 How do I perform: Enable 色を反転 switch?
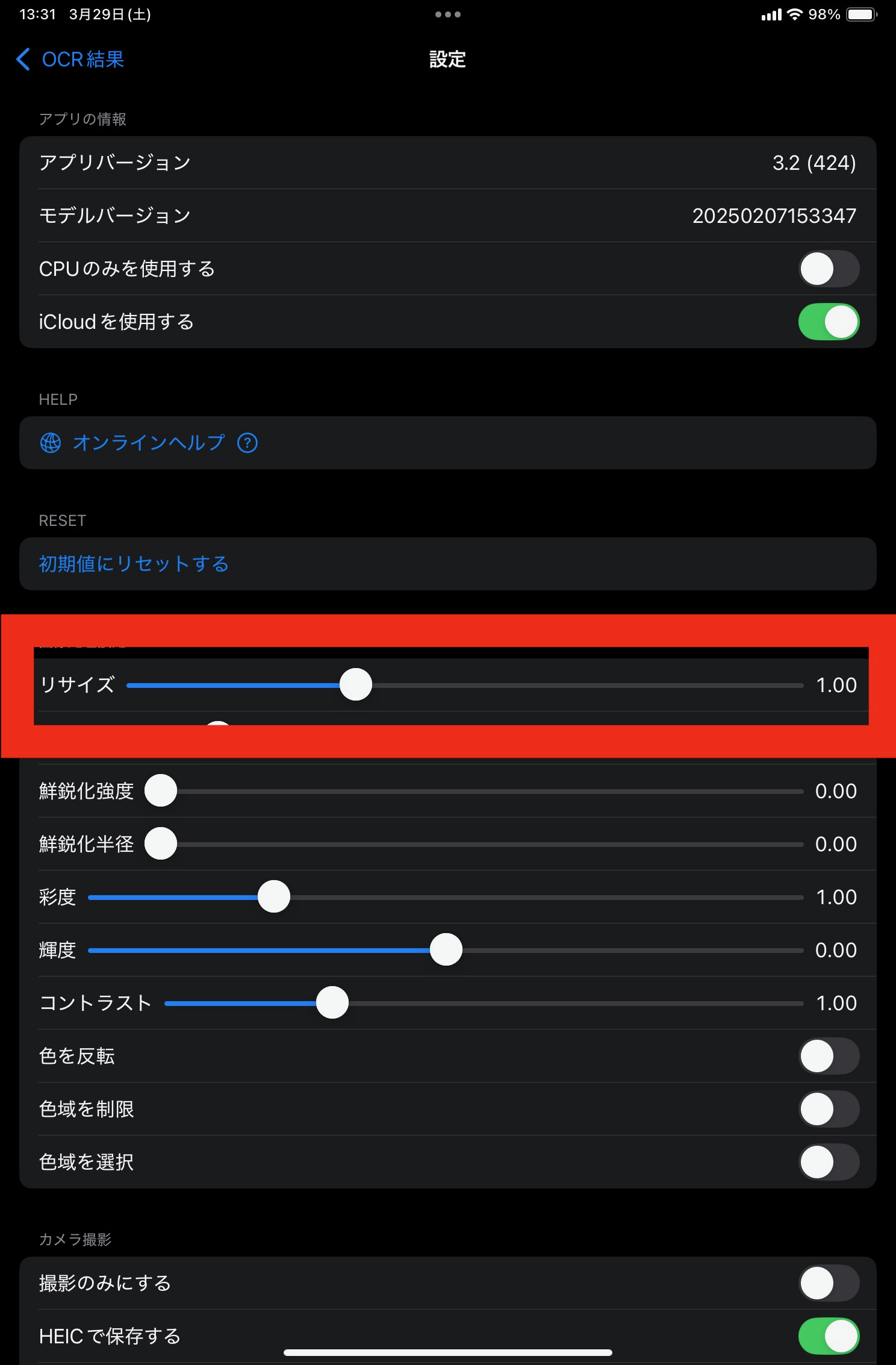click(828, 1056)
